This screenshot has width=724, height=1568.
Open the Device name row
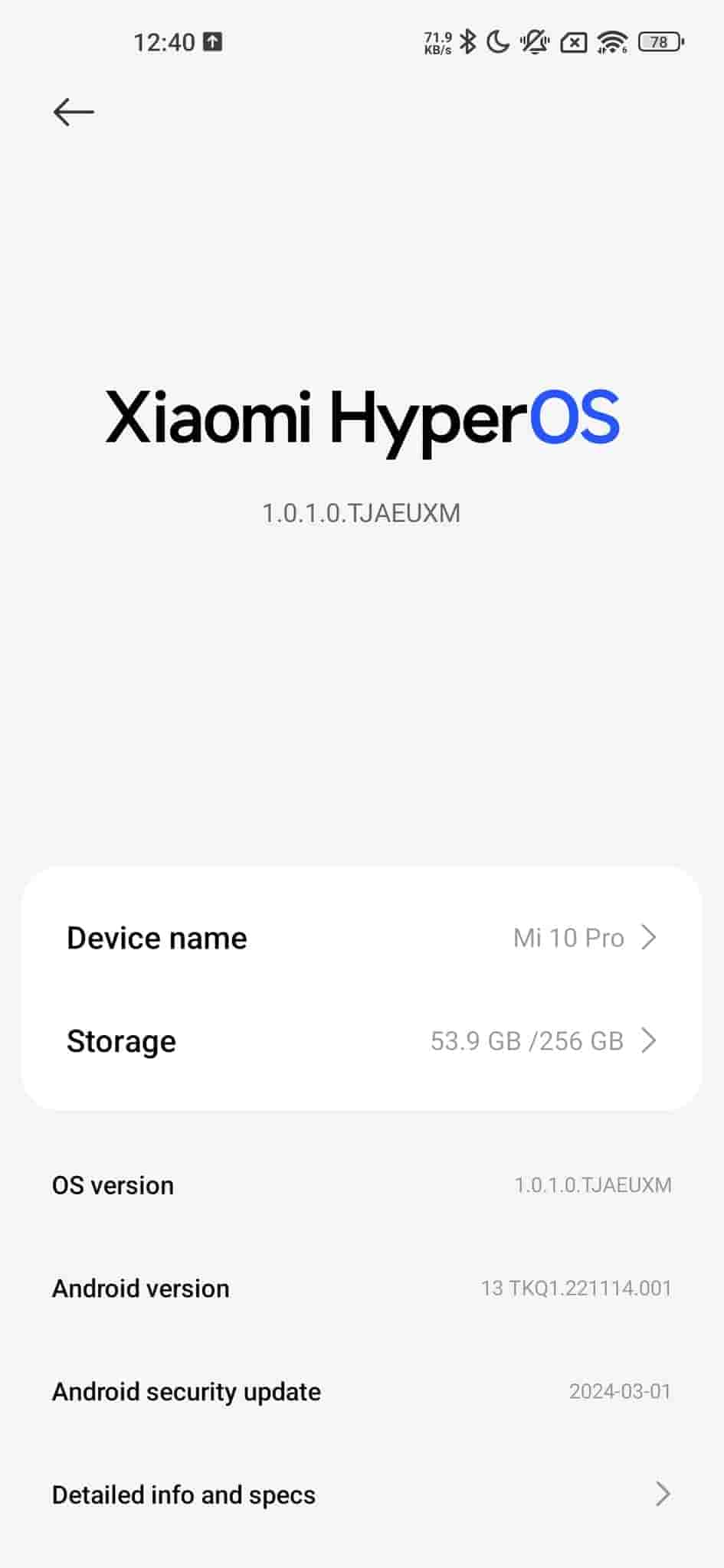(362, 938)
